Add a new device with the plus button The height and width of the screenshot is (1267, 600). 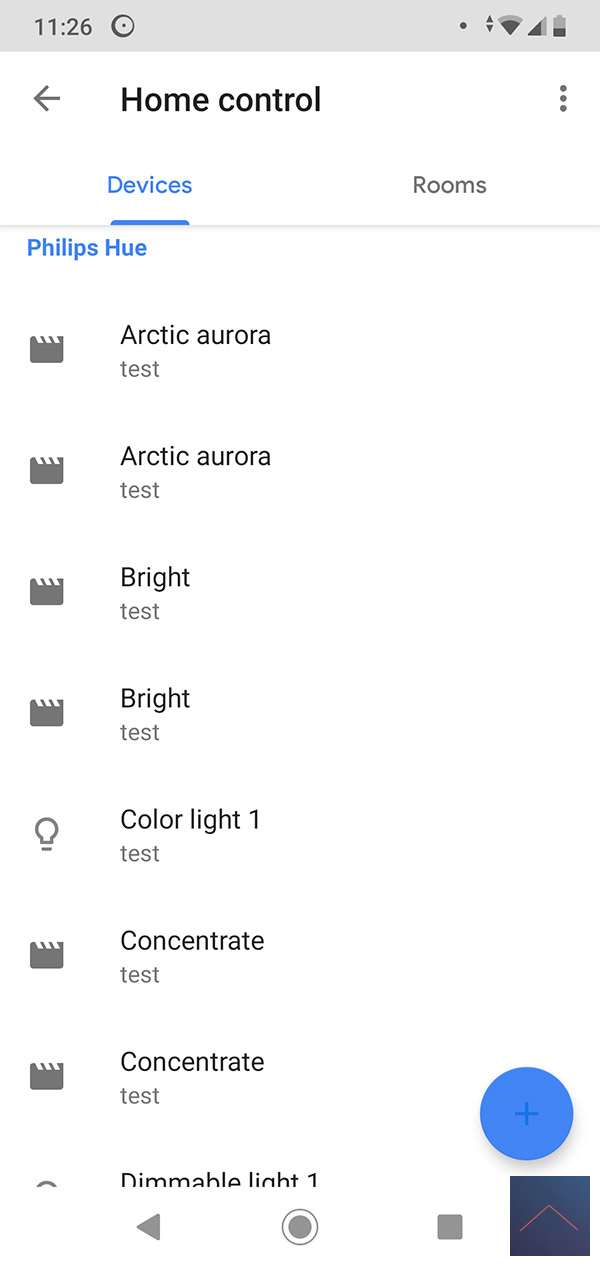526,1113
